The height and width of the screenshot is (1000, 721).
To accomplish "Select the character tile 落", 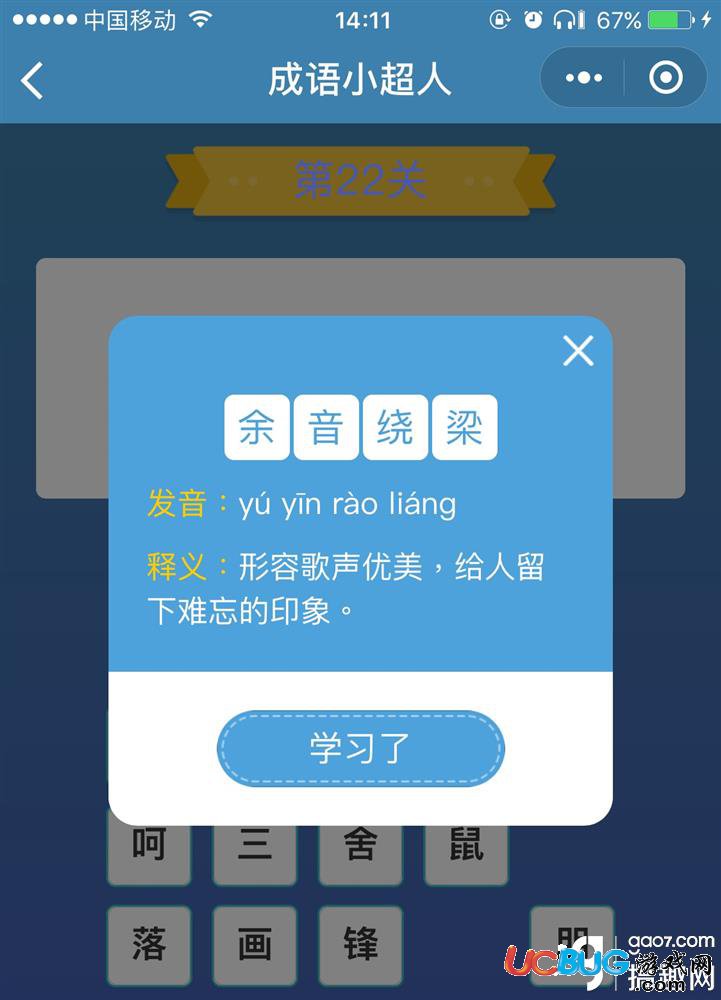I will (x=149, y=945).
